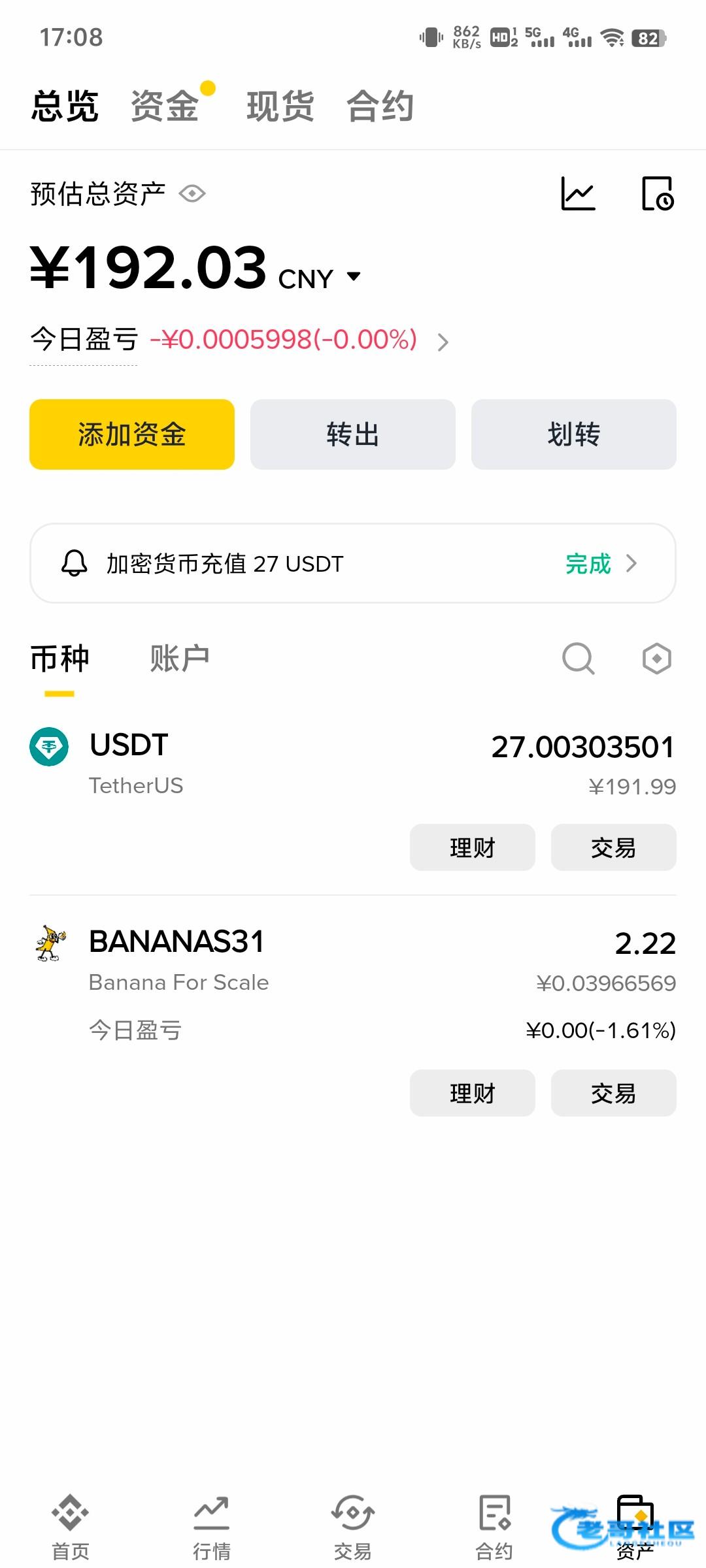Screen dimensions: 706x1568
Task: Change the CNY display currency
Action: click(320, 278)
